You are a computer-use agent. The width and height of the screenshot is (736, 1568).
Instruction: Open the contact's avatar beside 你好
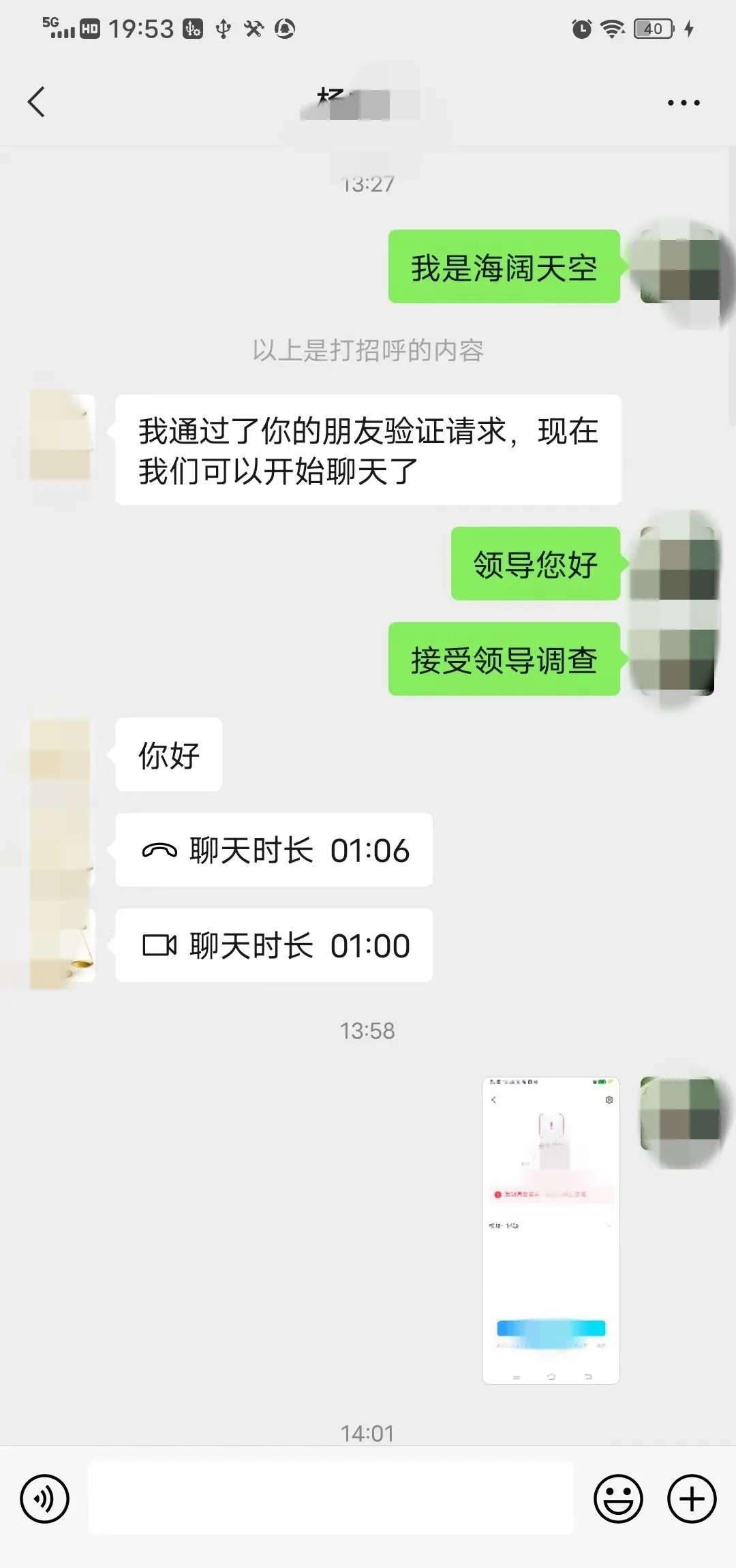61,754
